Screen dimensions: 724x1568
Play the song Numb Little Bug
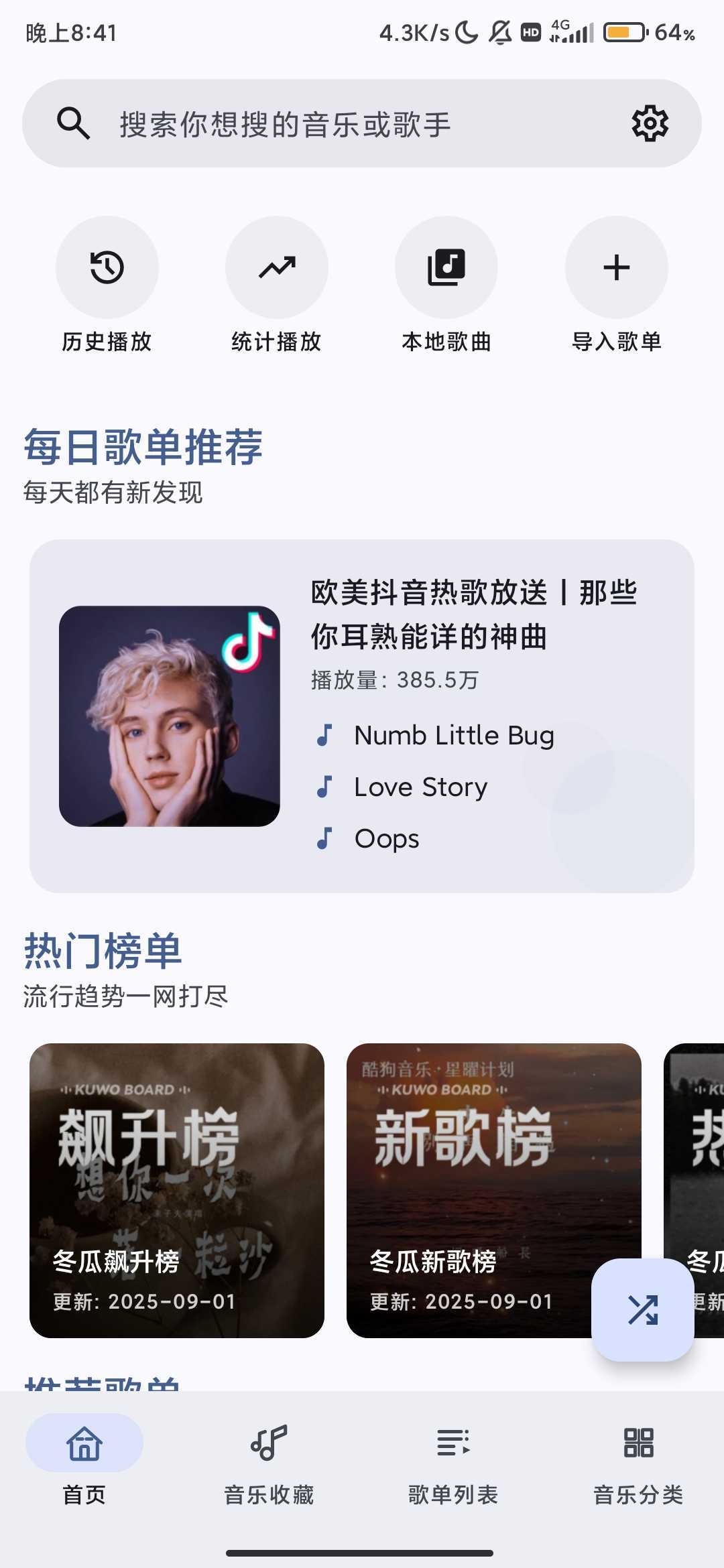[453, 736]
